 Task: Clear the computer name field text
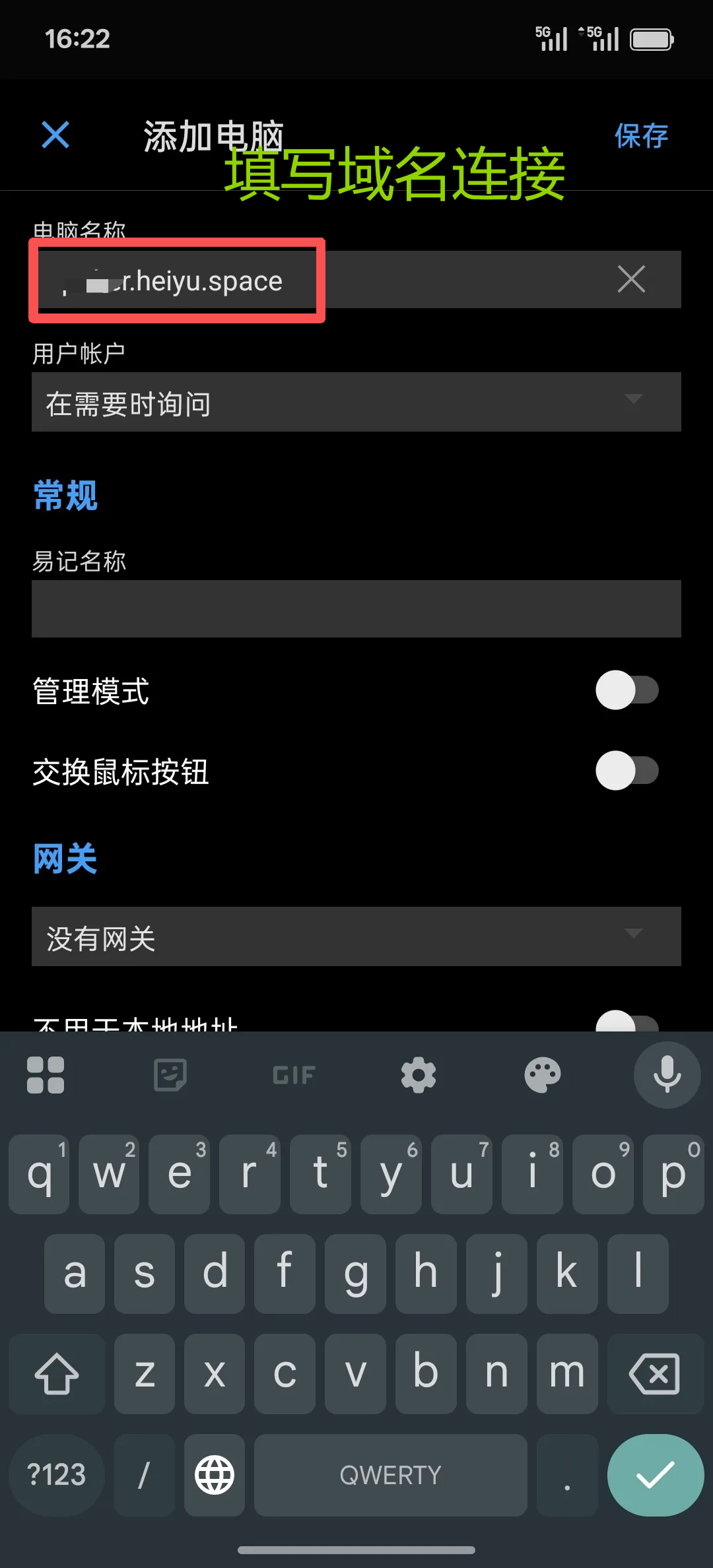631,279
